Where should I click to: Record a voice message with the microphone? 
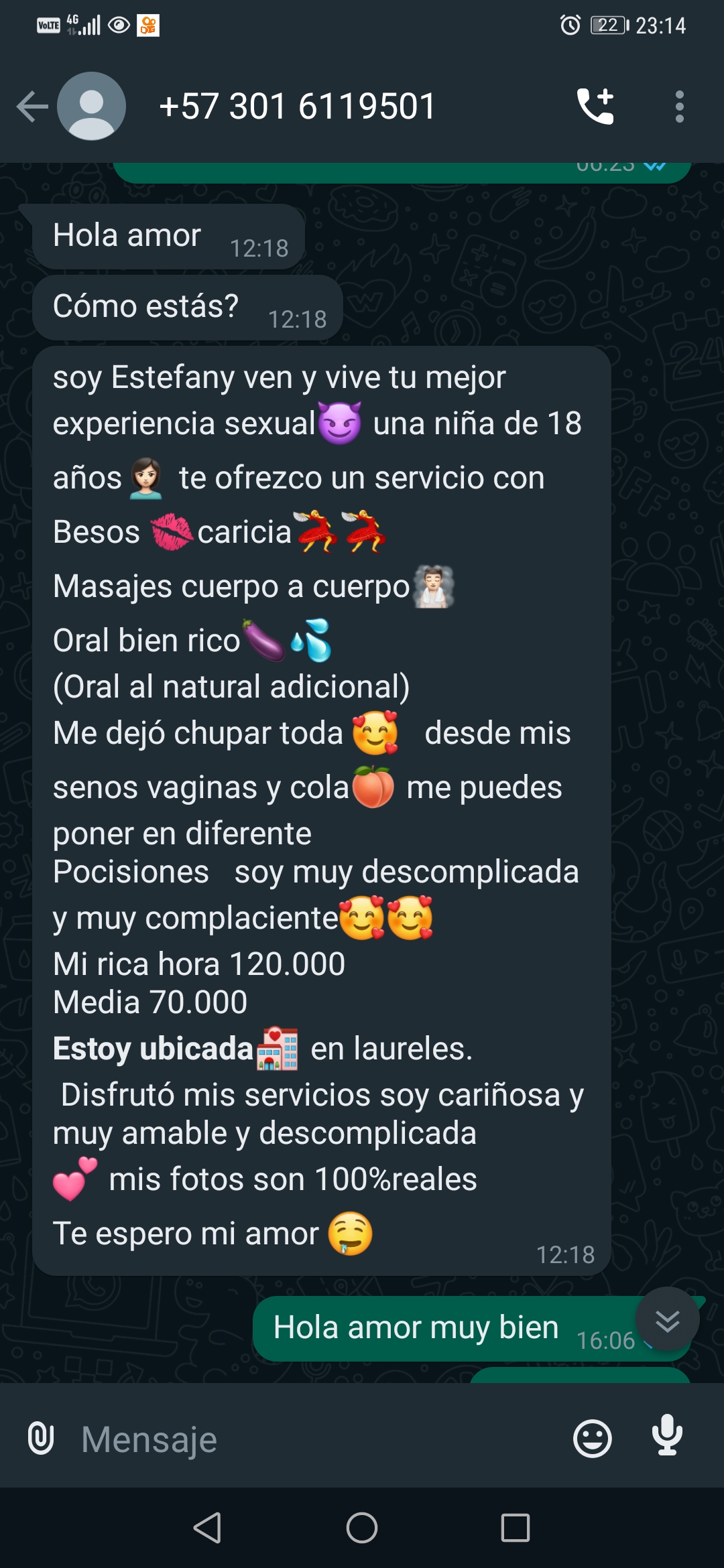pos(668,1435)
